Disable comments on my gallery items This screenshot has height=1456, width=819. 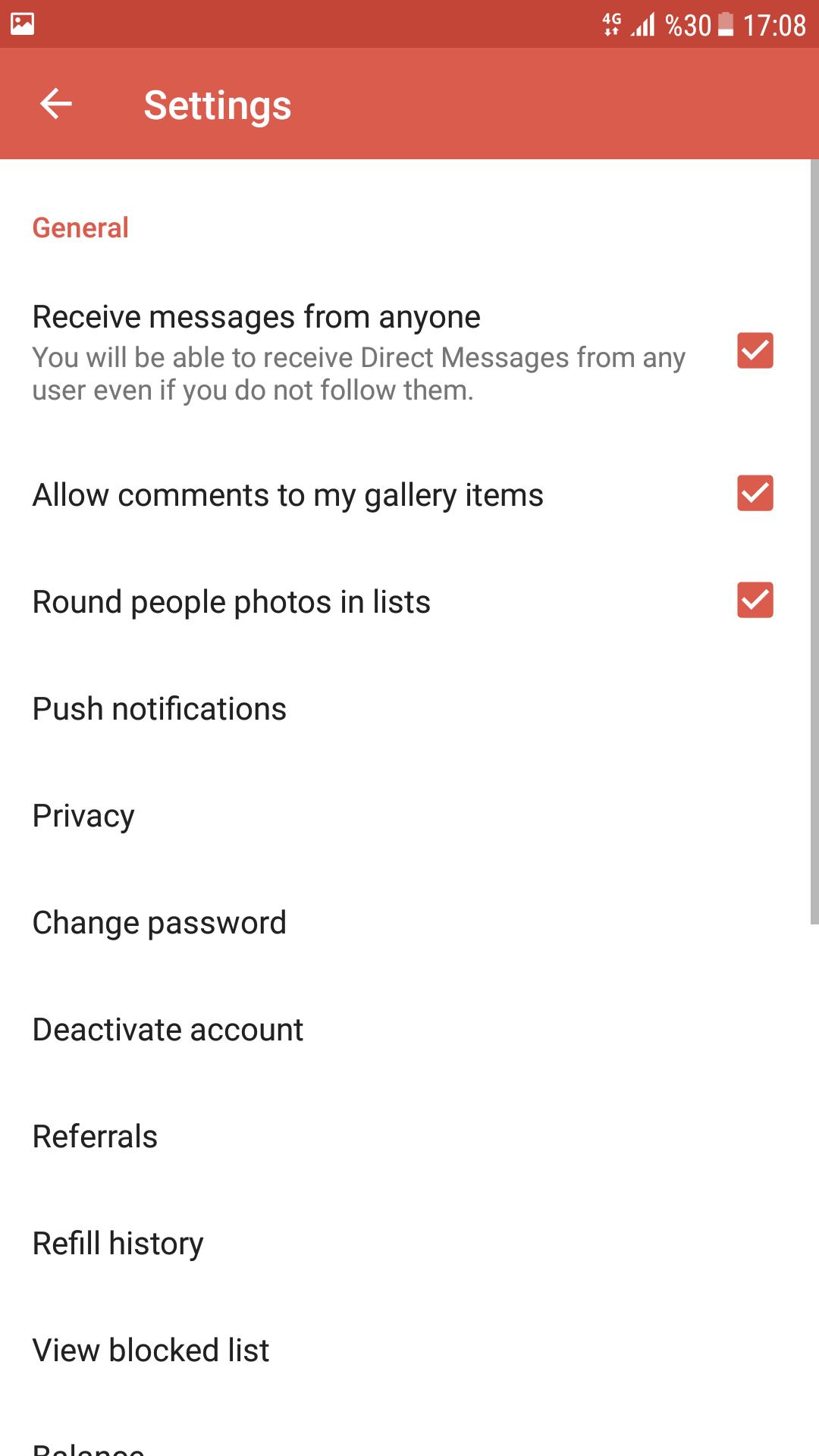755,493
